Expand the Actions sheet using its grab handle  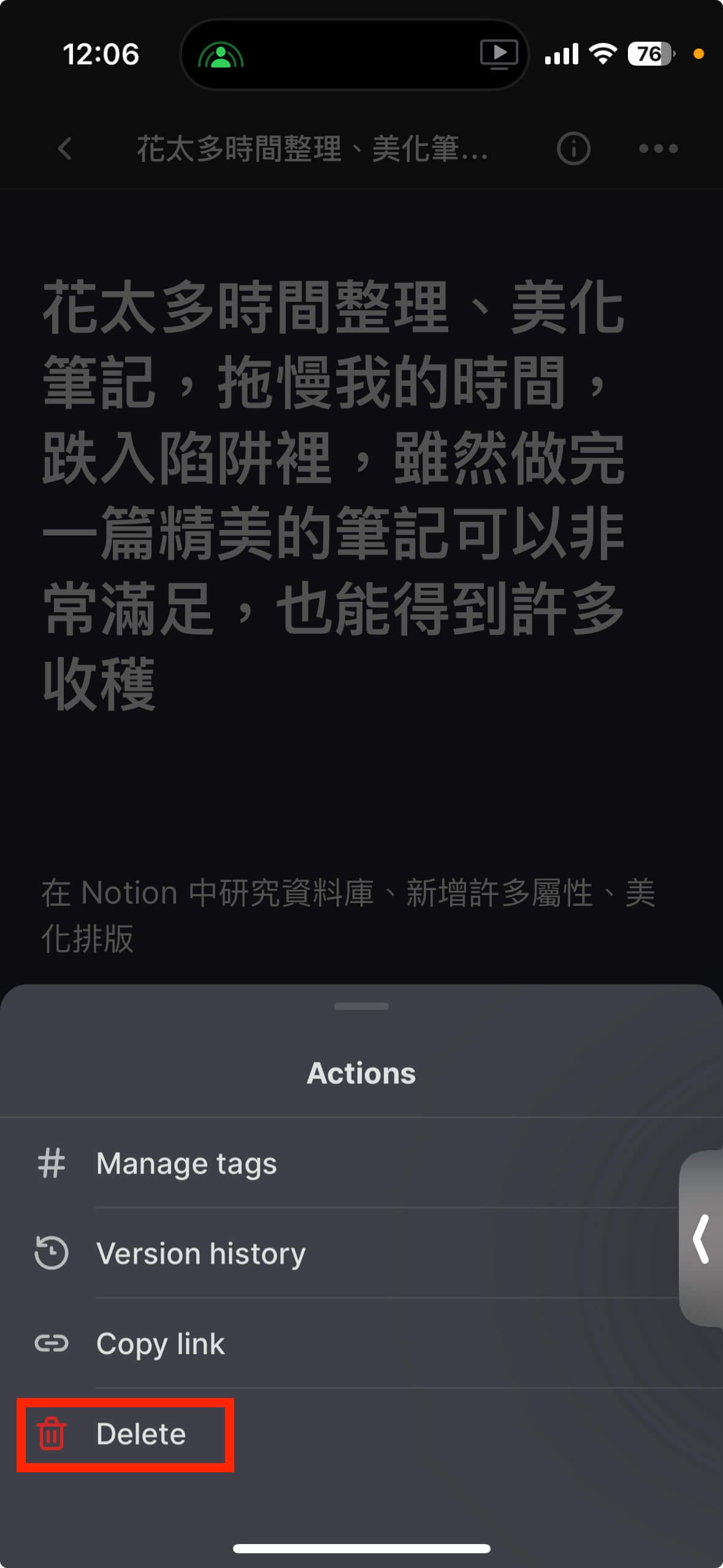pos(361,1006)
